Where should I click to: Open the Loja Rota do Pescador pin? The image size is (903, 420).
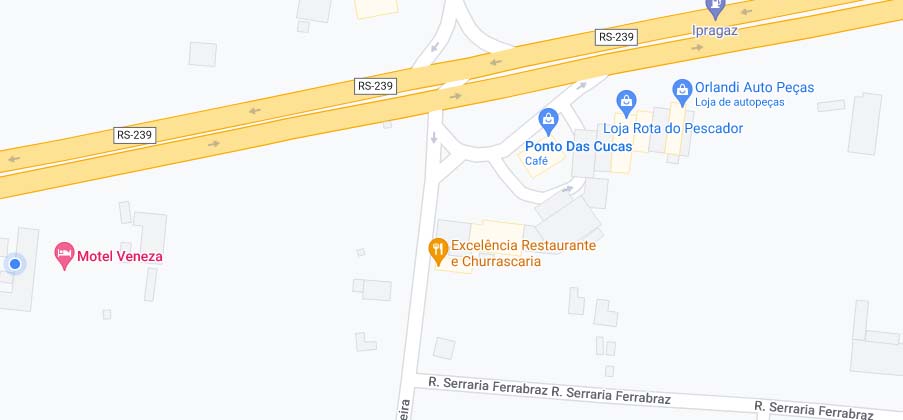[x=626, y=101]
